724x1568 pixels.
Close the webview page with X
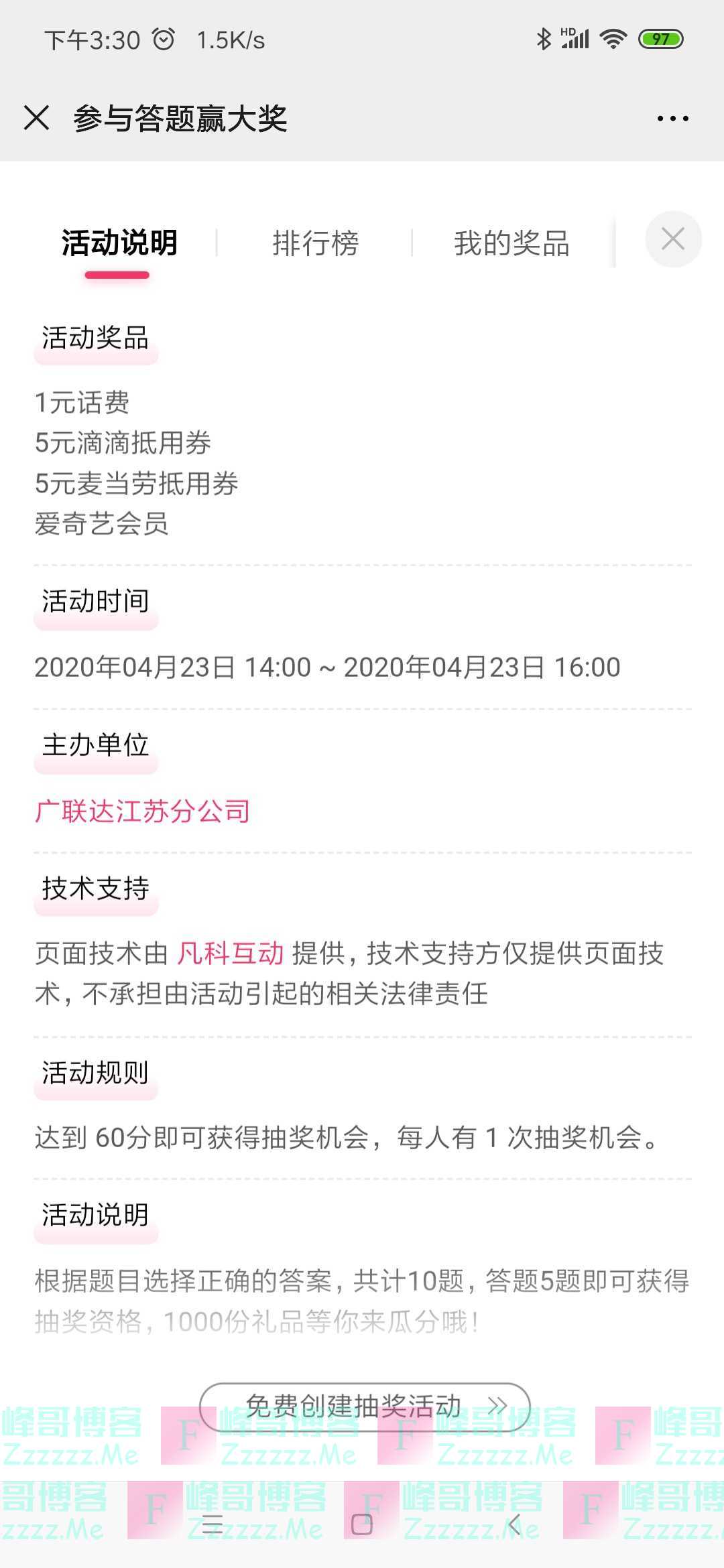pyautogui.click(x=36, y=118)
